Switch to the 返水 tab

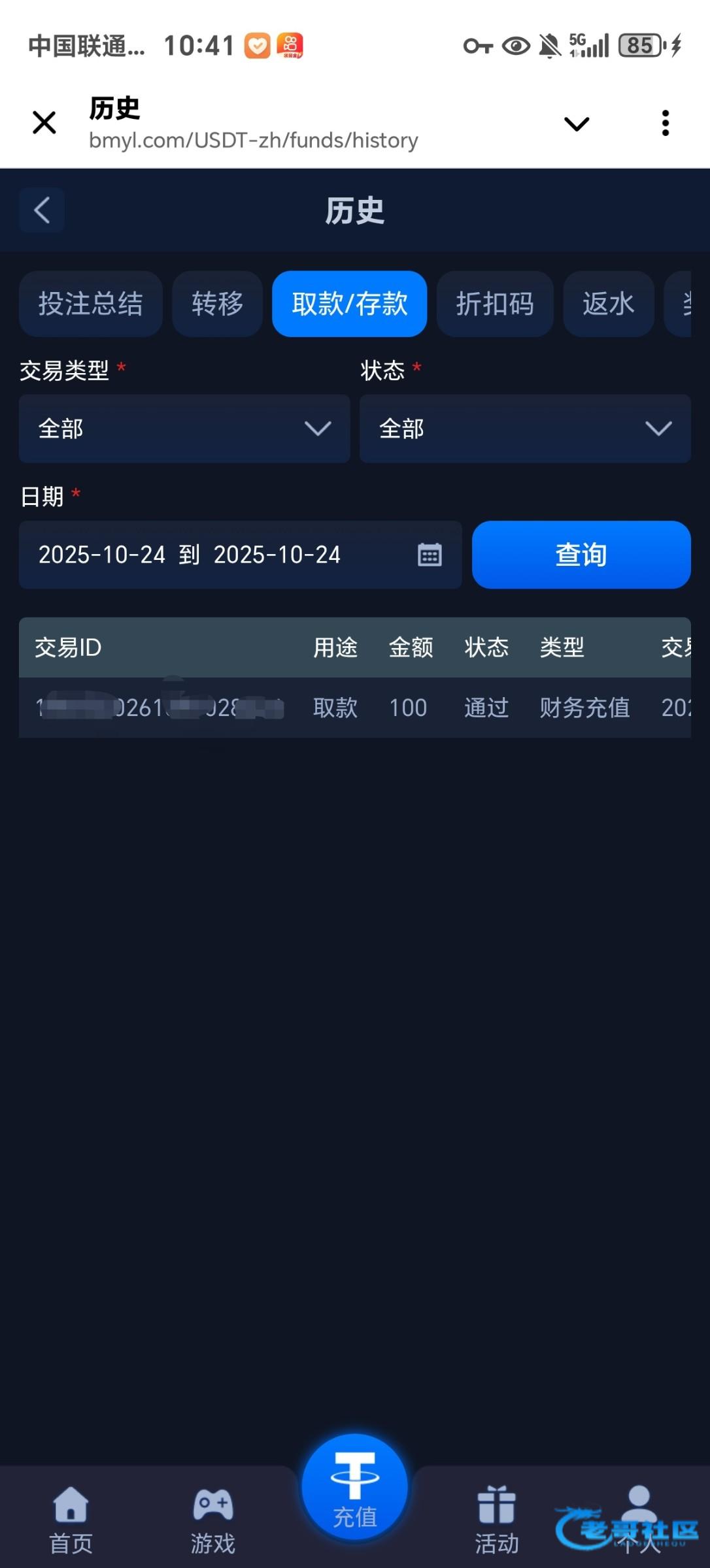pos(608,304)
